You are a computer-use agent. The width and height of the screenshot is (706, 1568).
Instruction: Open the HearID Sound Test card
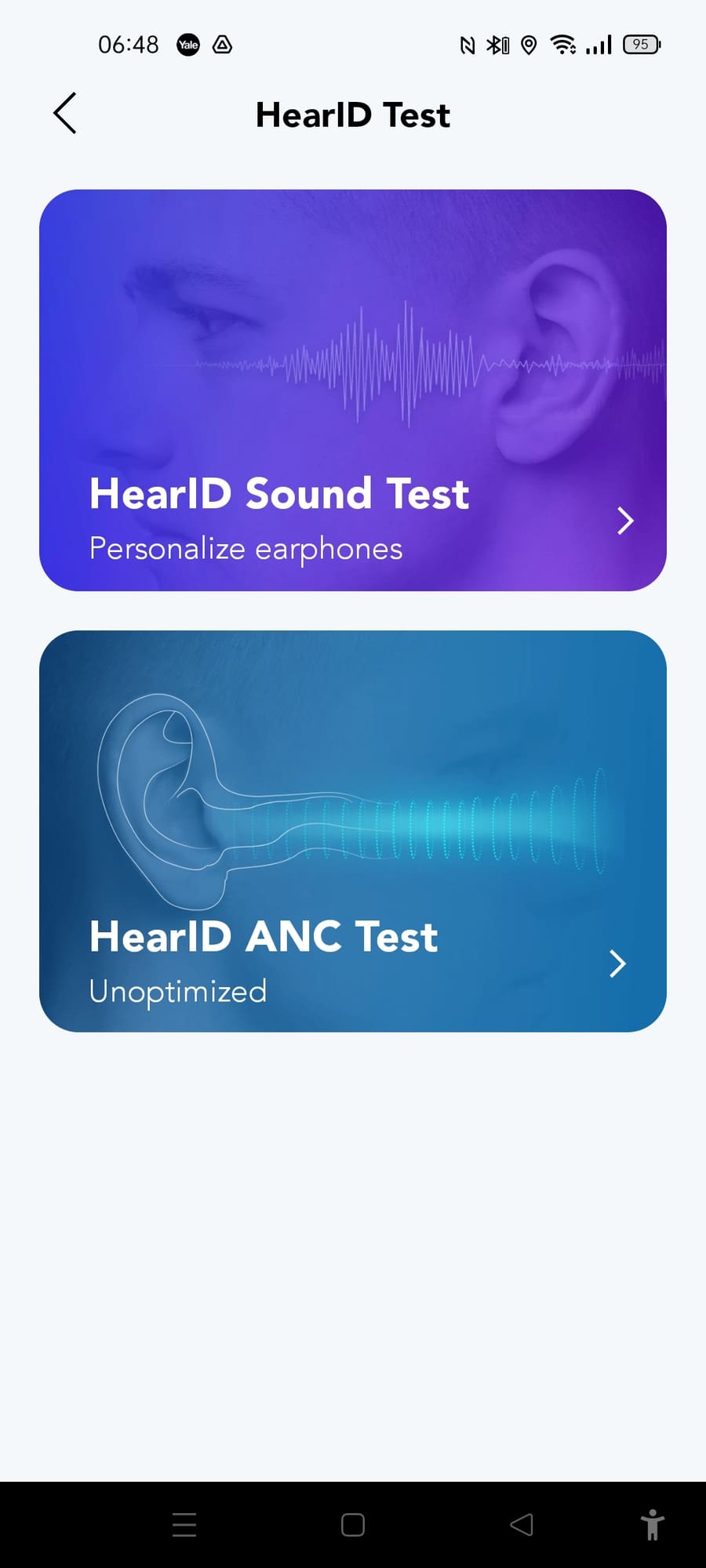(x=353, y=390)
